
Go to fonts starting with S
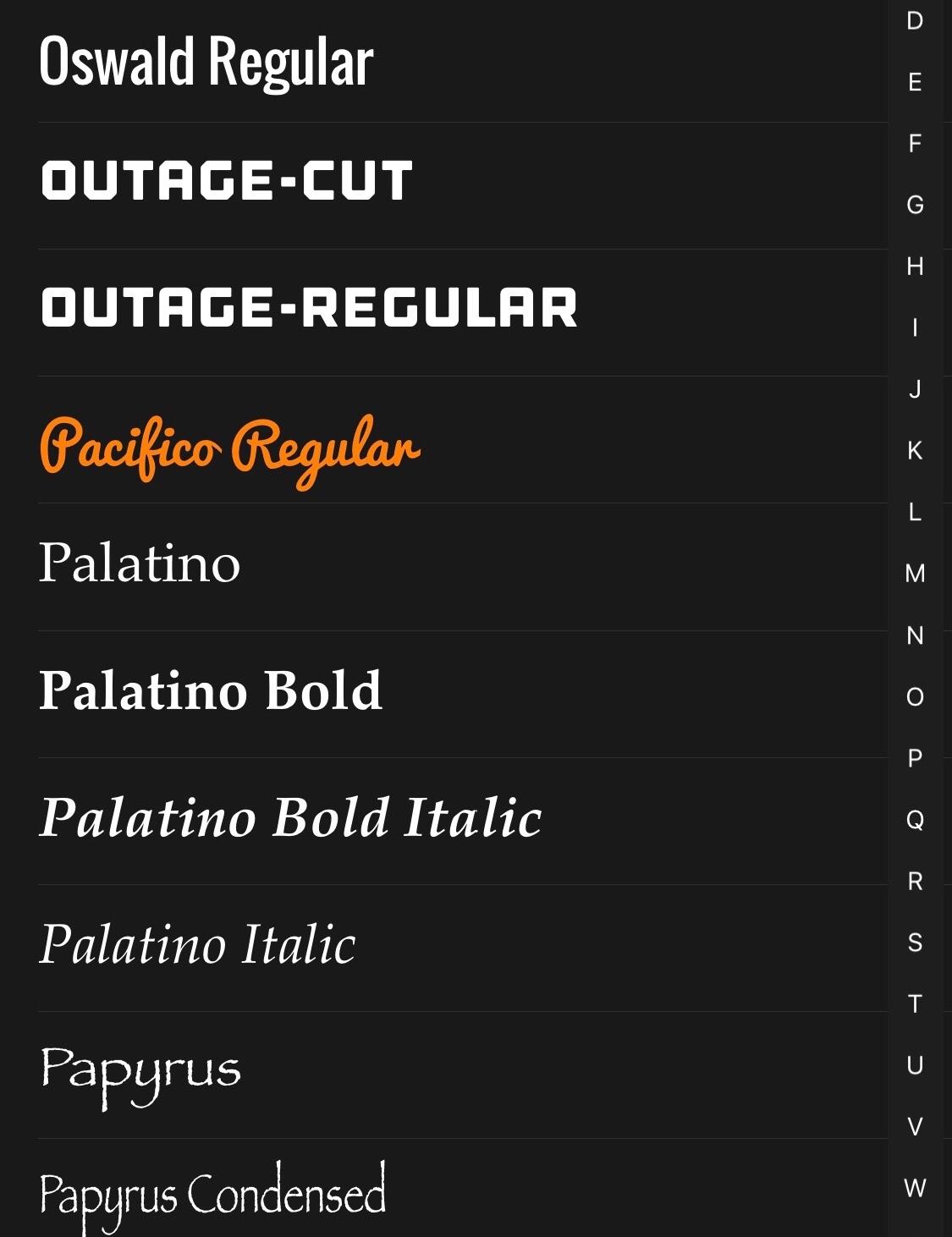[x=915, y=942]
